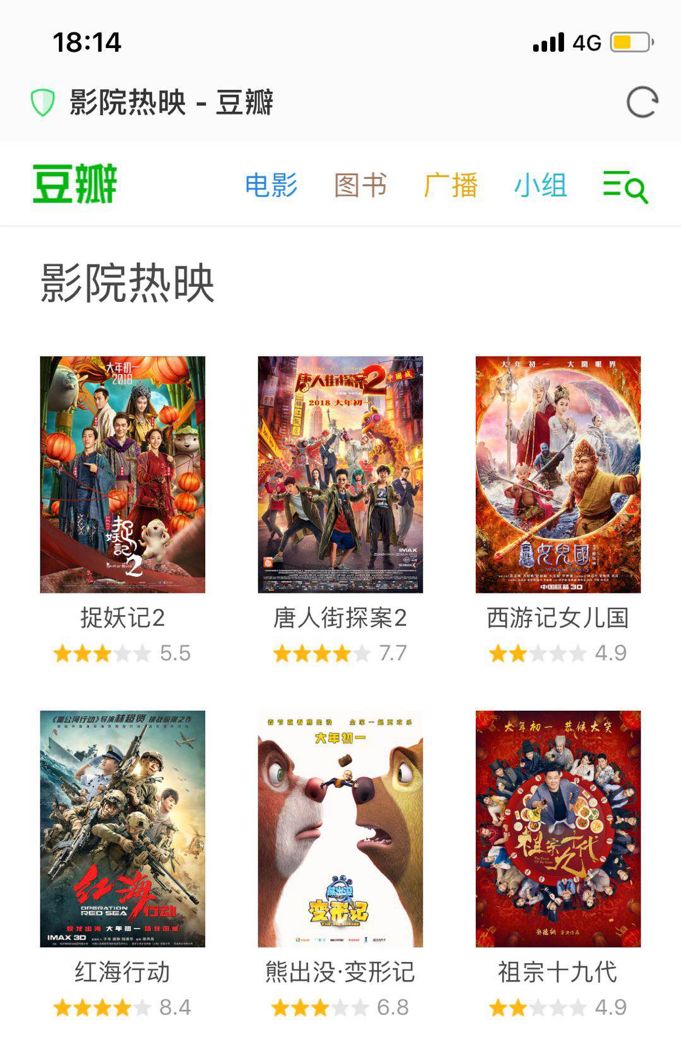This screenshot has width=681, height=1053.
Task: Go to the 豆瓣 home logo link
Action: pos(75,185)
